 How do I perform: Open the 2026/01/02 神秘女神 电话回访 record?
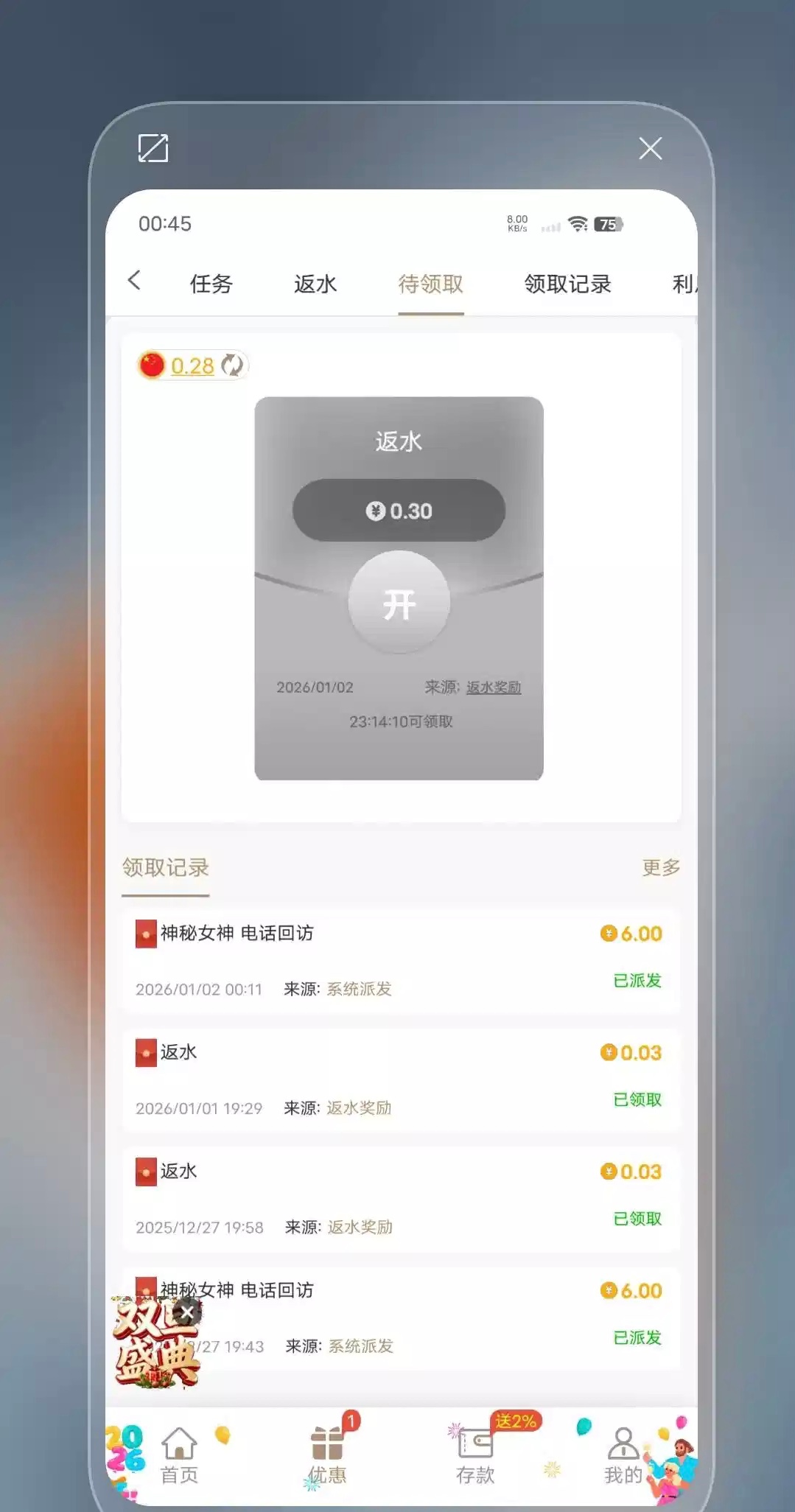pyautogui.click(x=400, y=959)
